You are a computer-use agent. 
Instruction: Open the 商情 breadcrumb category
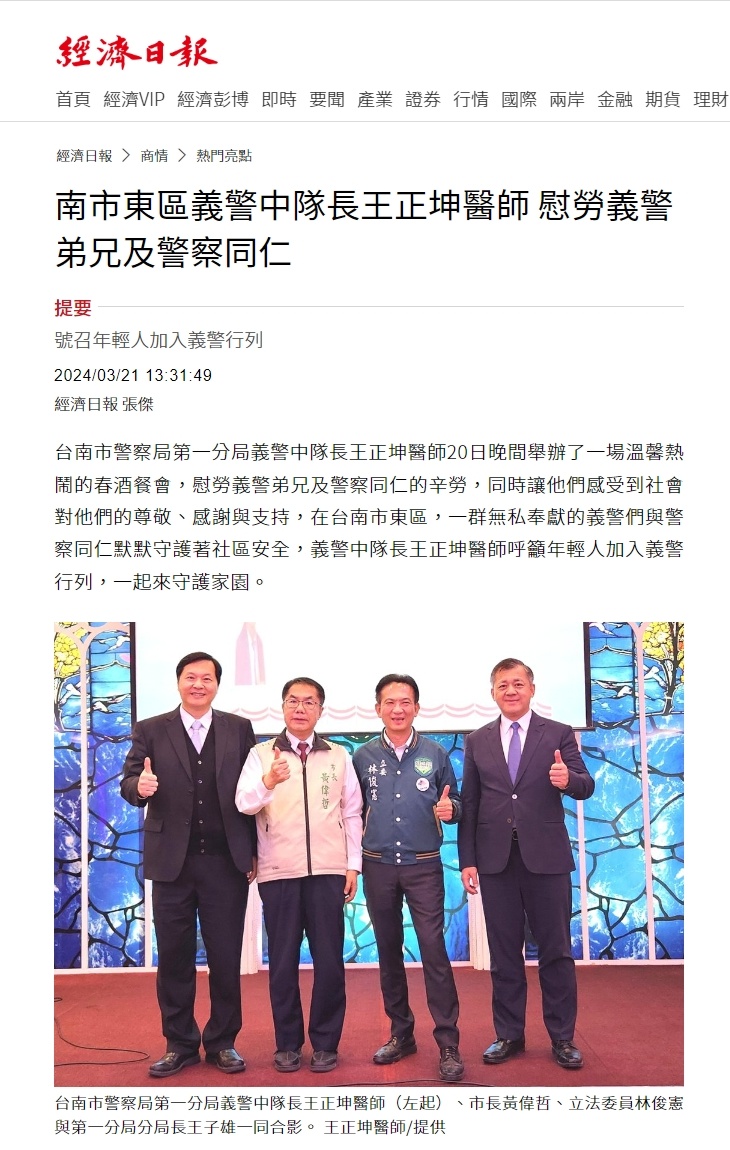(154, 156)
